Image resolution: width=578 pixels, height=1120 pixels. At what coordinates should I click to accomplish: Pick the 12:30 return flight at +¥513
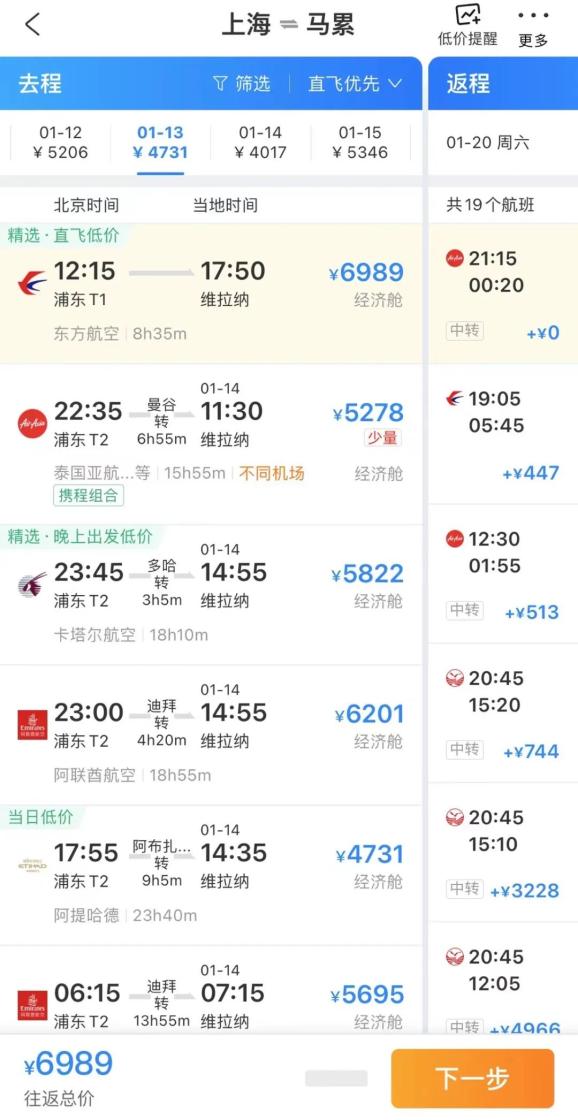[503, 574]
